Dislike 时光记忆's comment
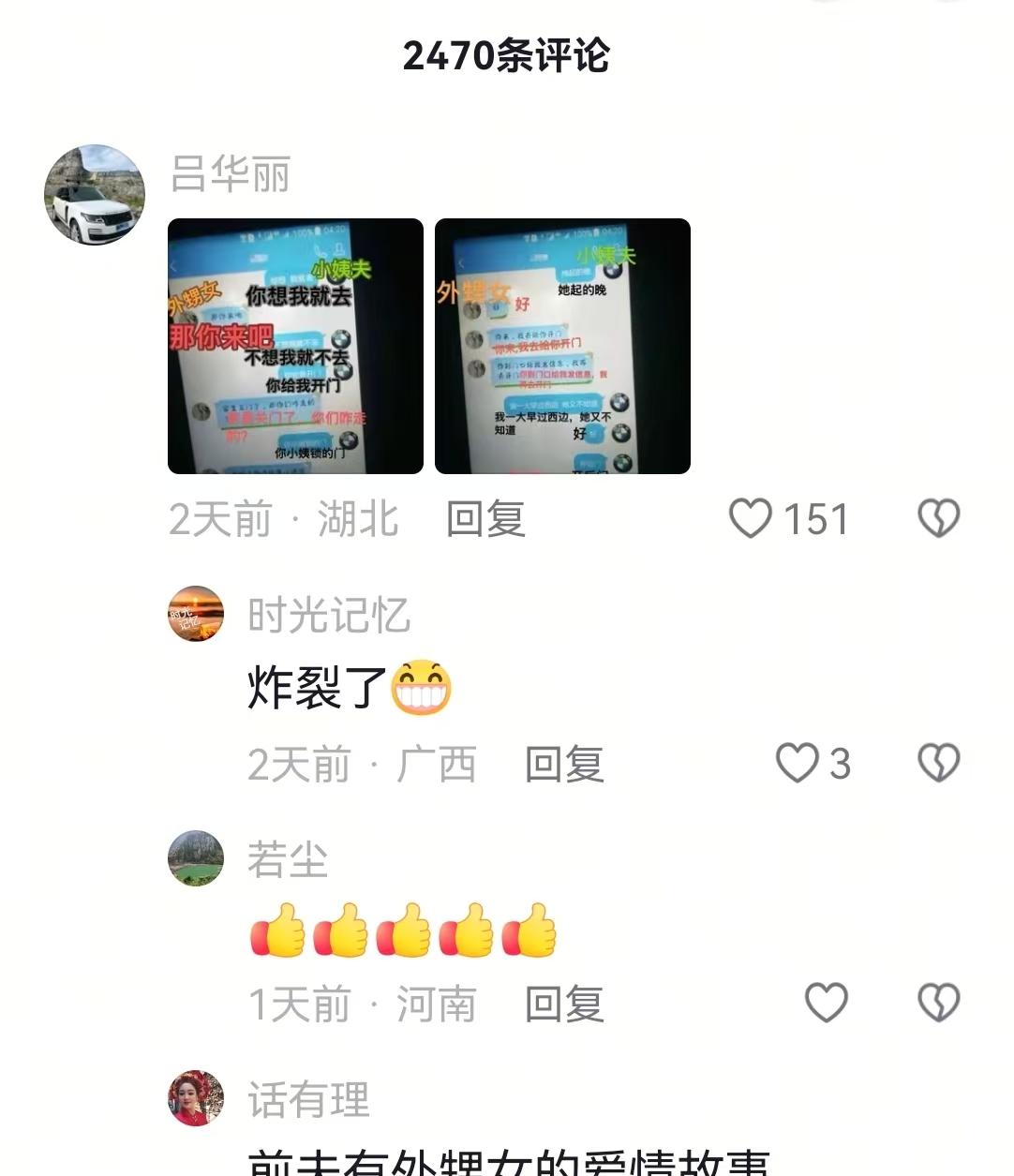The height and width of the screenshot is (1176, 1014). tap(938, 764)
